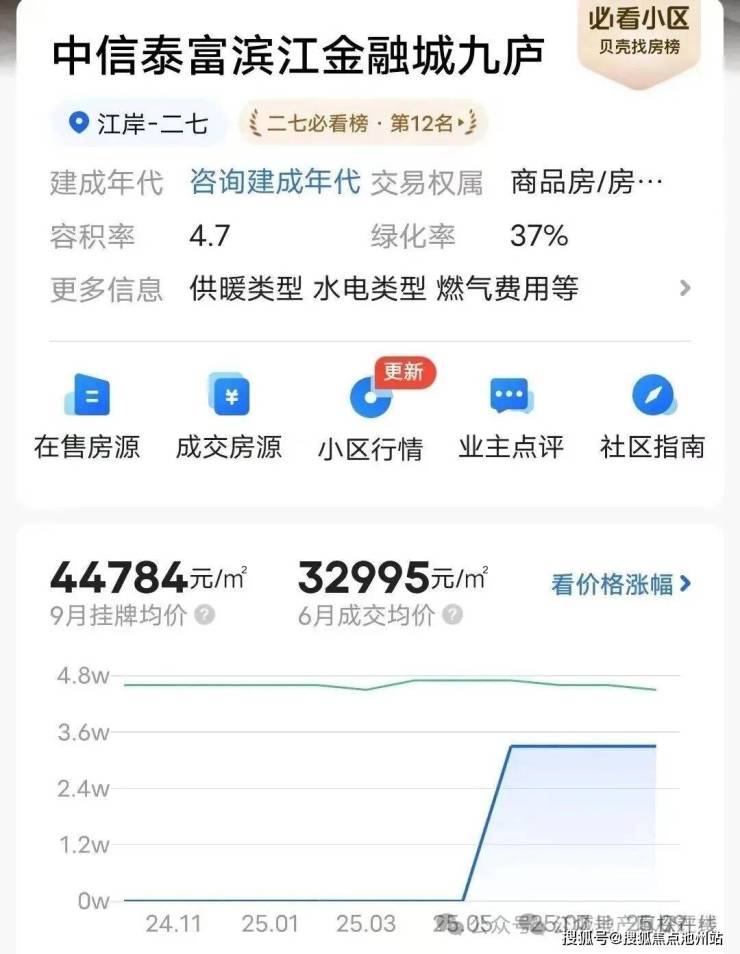View the 二七必看榜 第12名 ranking
The height and width of the screenshot is (954, 740).
363,124
